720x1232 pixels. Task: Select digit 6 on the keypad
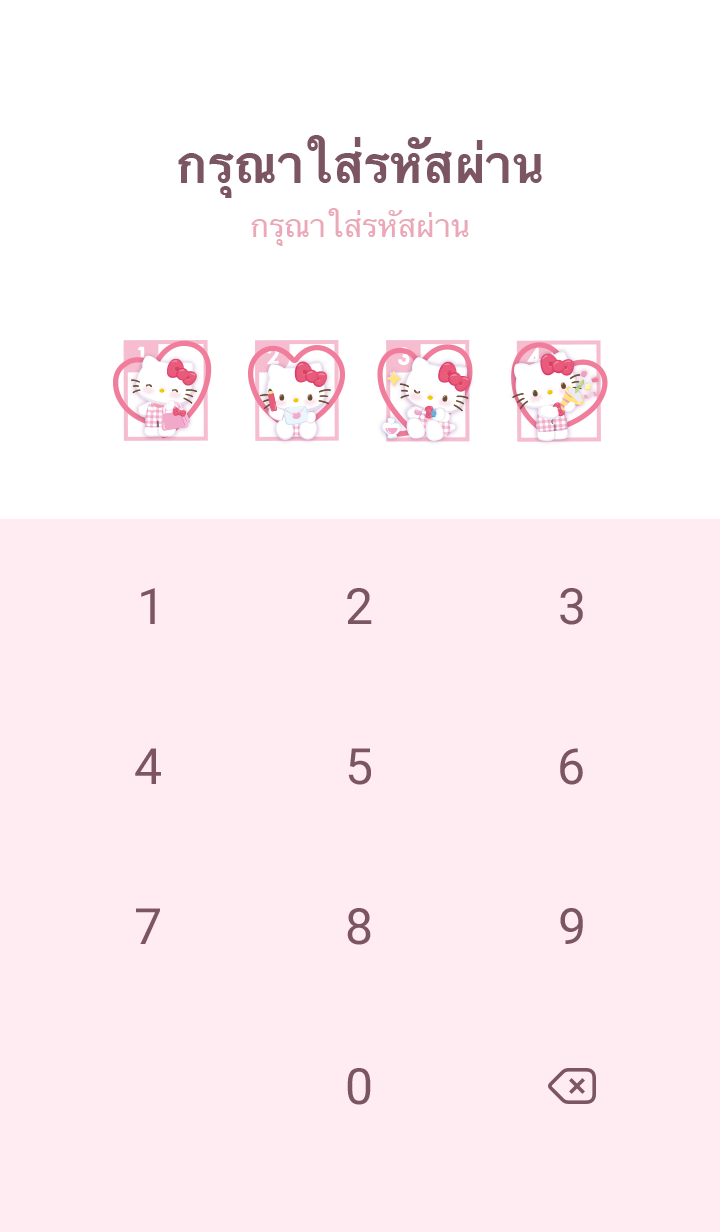coord(571,767)
